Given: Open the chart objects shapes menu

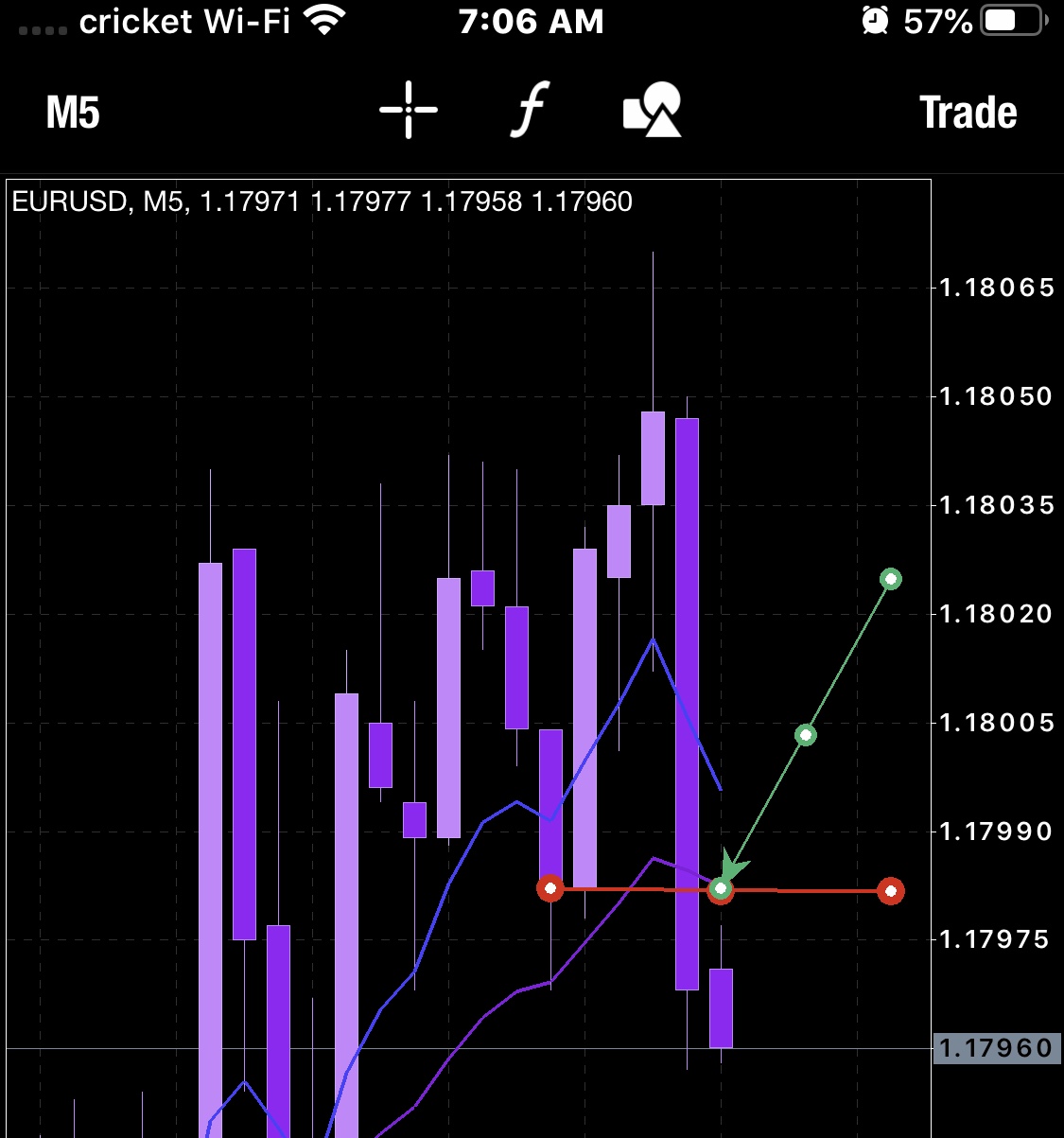Looking at the screenshot, I should [x=653, y=110].
